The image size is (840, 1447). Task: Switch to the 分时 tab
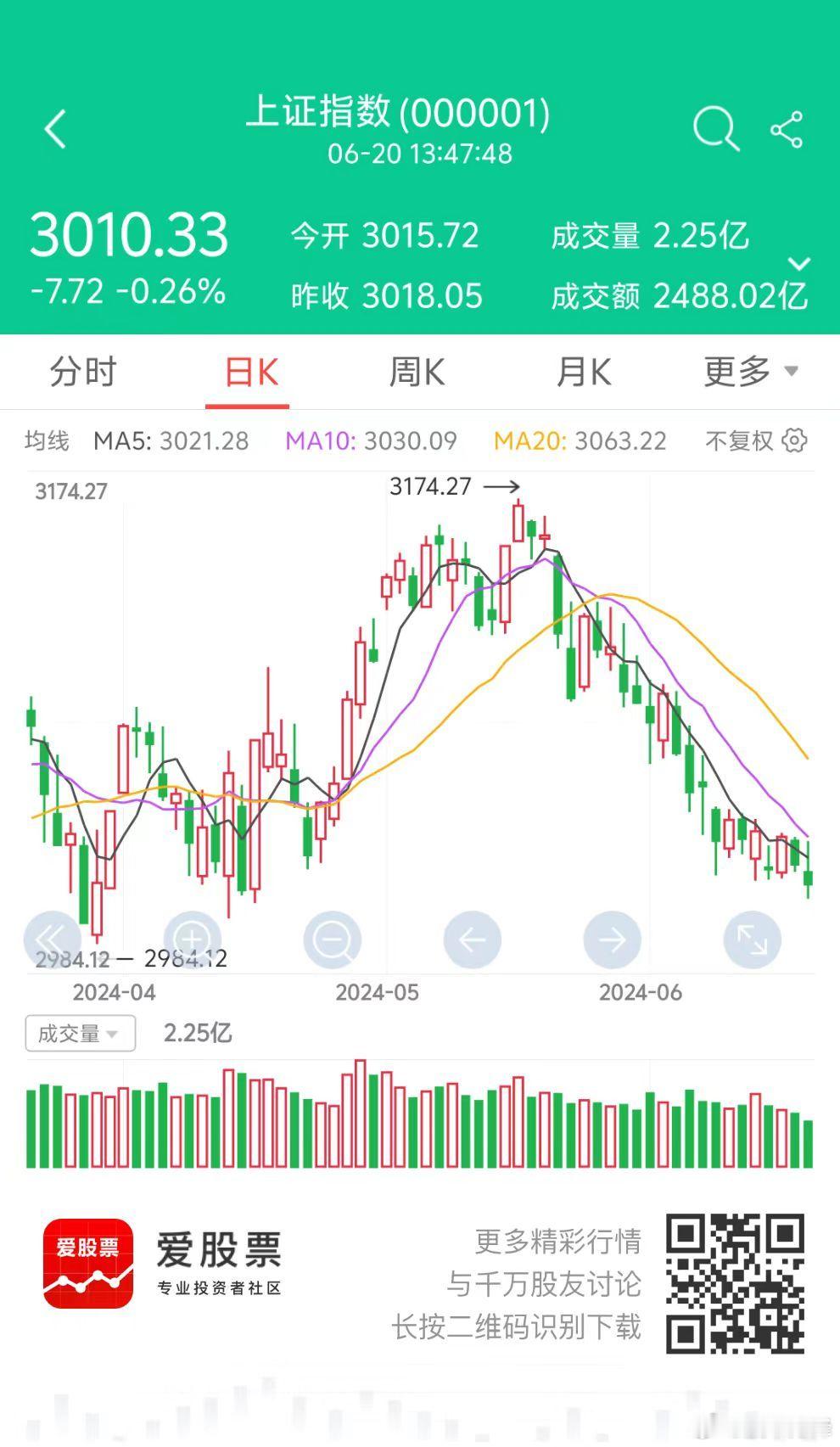[82, 372]
